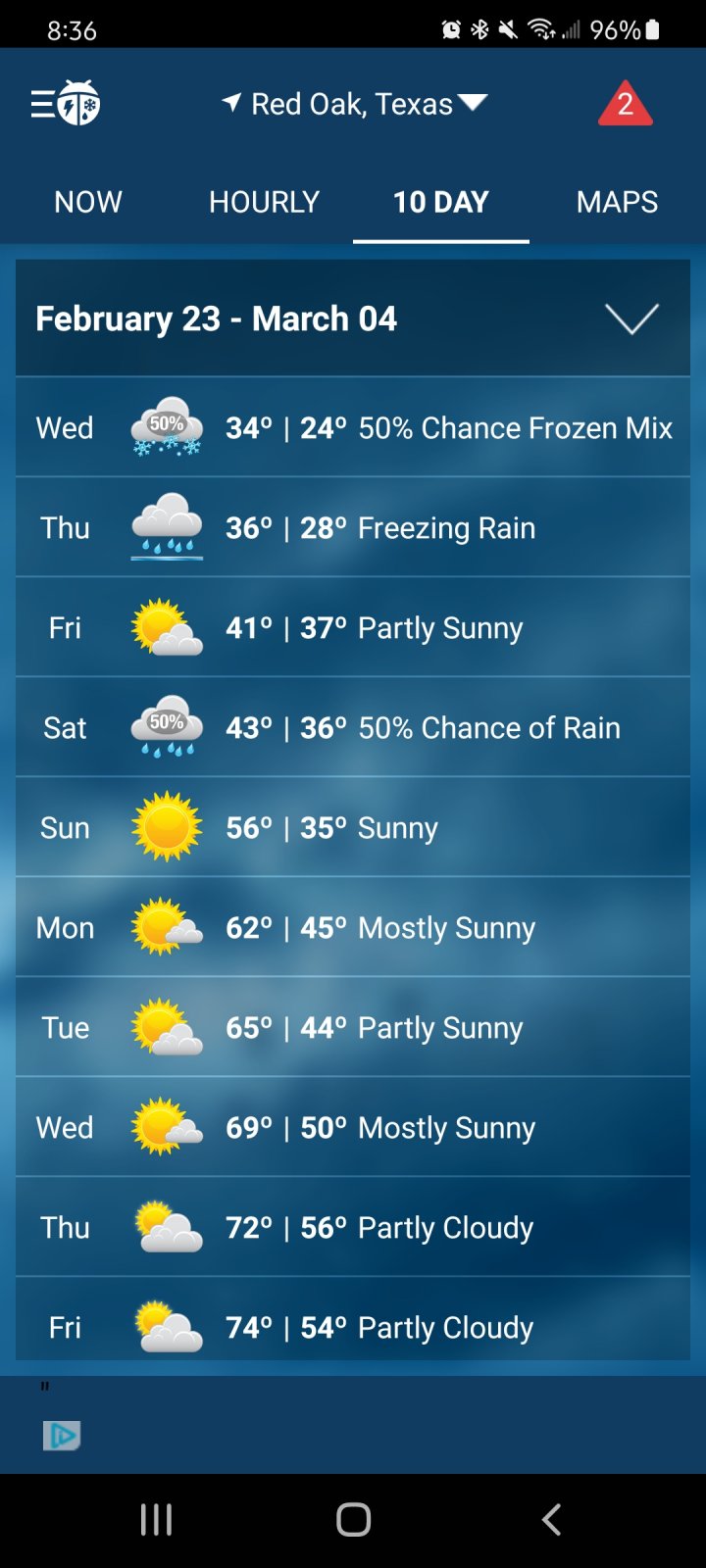Open Thu 72° Partly Cloudy forecast

tap(353, 1227)
